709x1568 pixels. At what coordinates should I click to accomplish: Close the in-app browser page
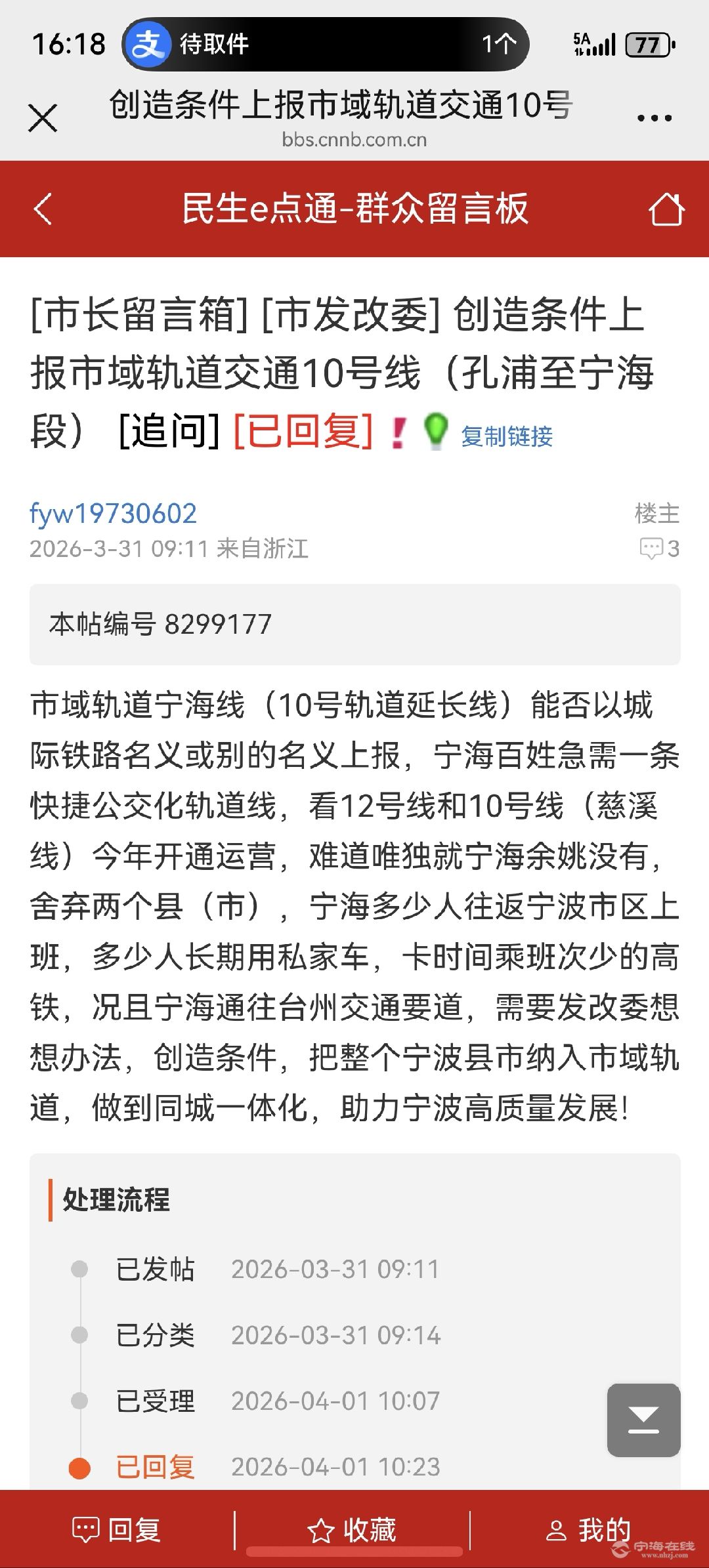[43, 119]
